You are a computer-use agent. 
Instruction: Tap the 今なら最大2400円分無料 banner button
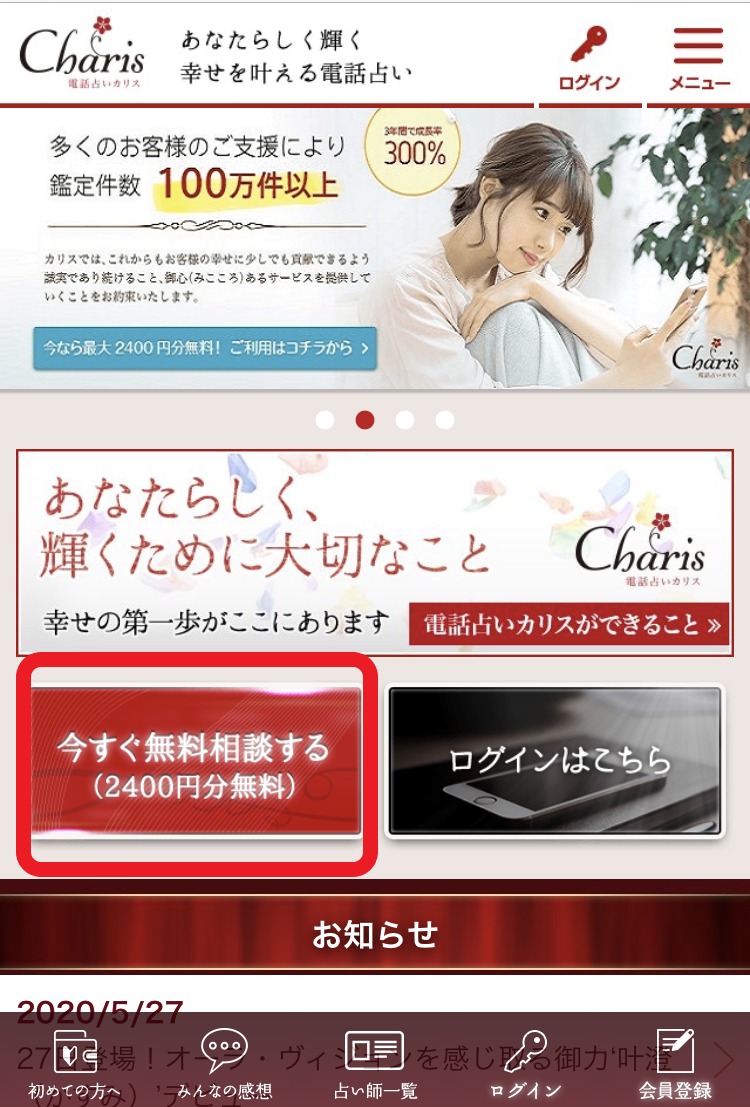coord(205,348)
